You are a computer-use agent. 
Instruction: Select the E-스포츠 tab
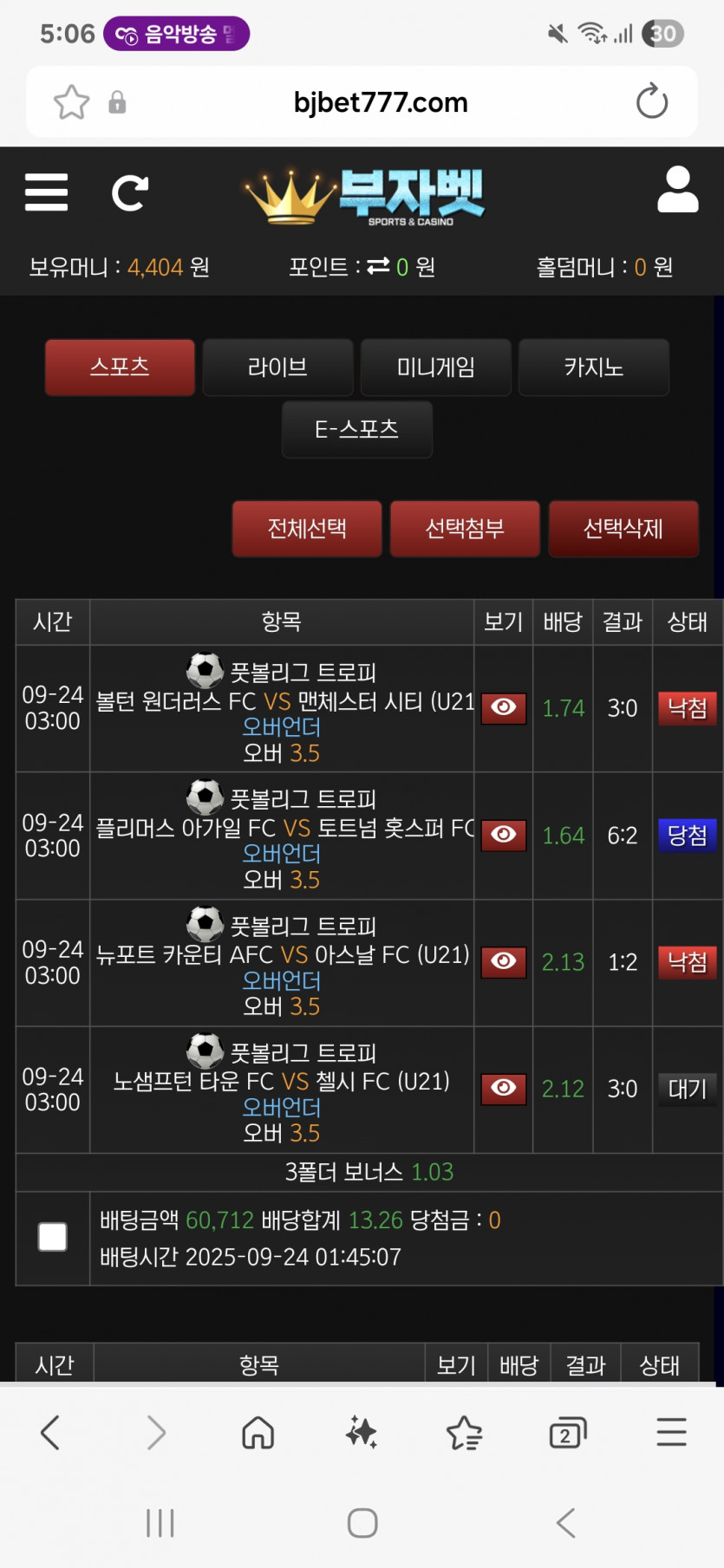pos(356,429)
